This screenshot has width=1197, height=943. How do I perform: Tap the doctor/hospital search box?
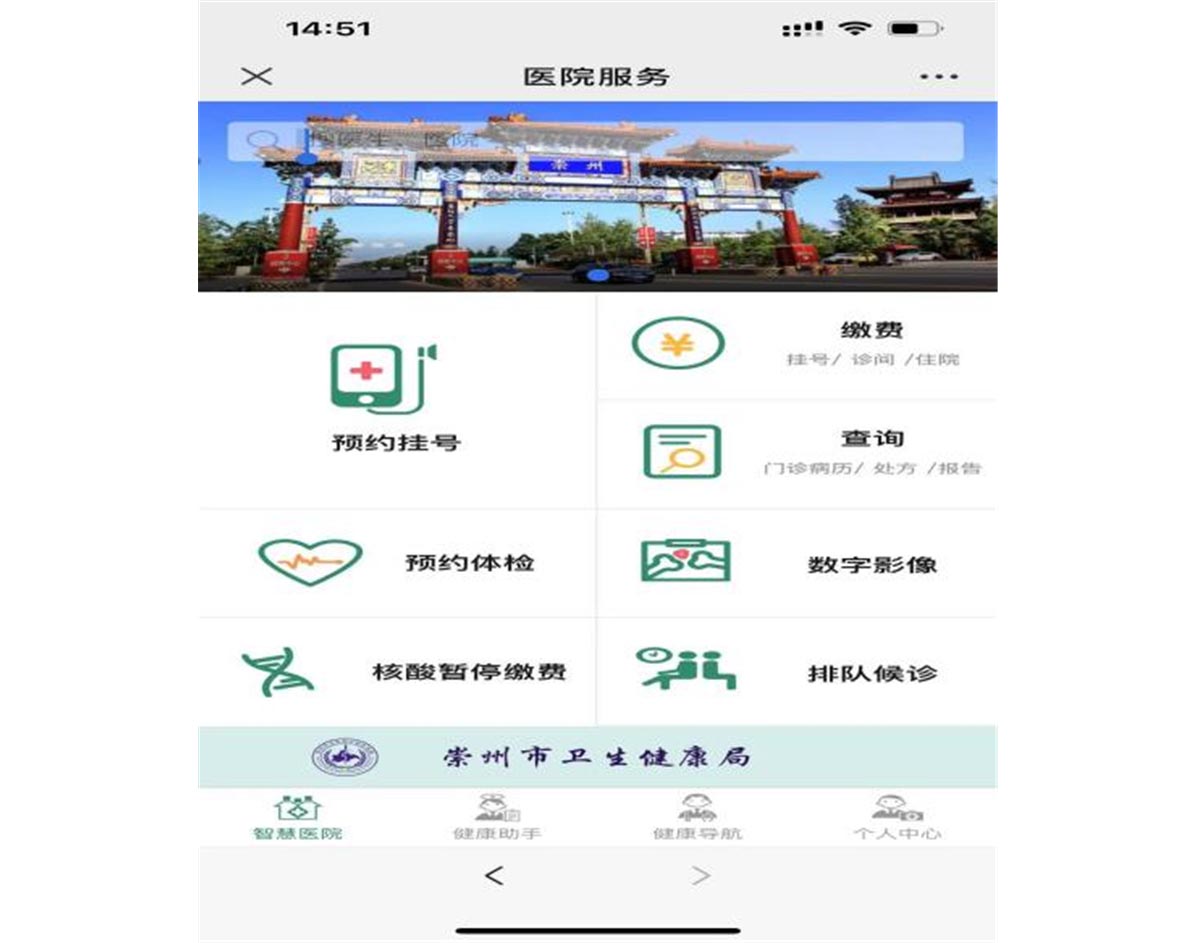pyautogui.click(x=595, y=141)
